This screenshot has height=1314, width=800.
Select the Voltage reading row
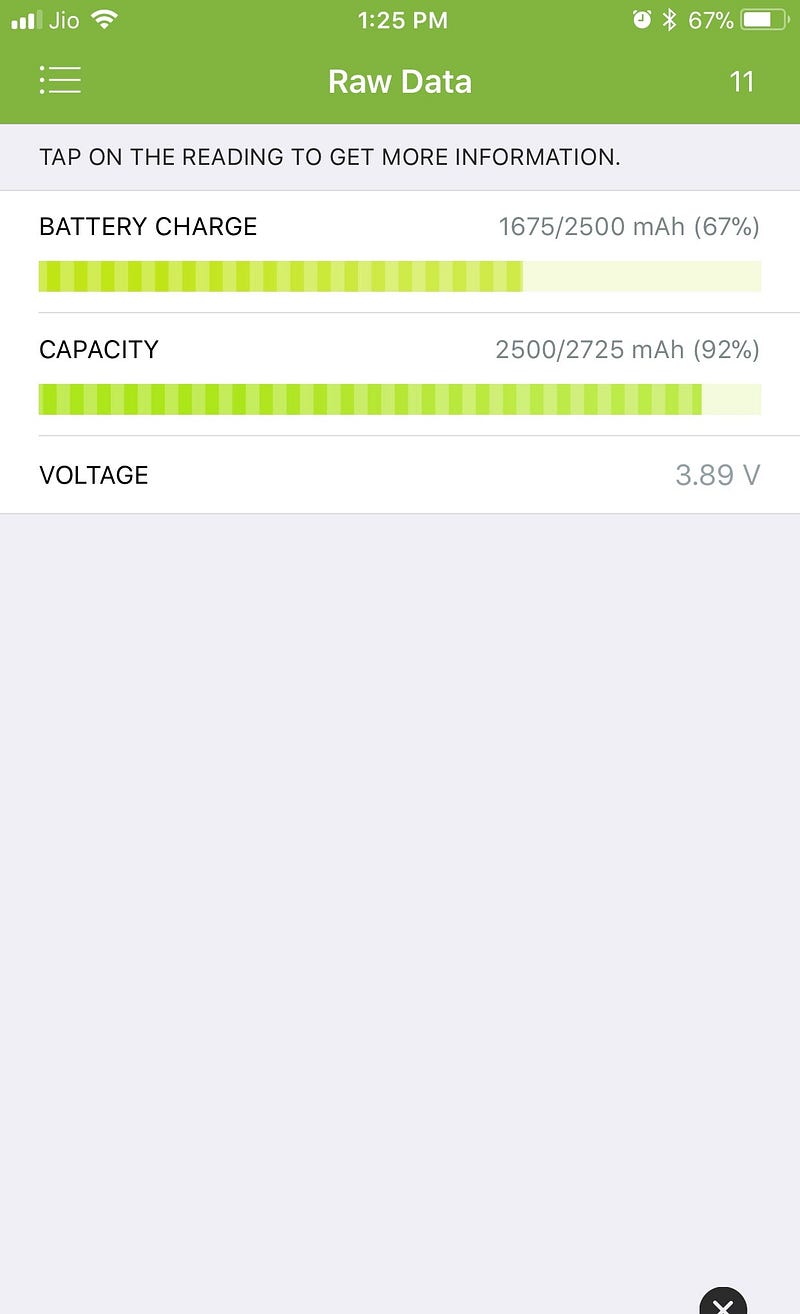[x=400, y=475]
